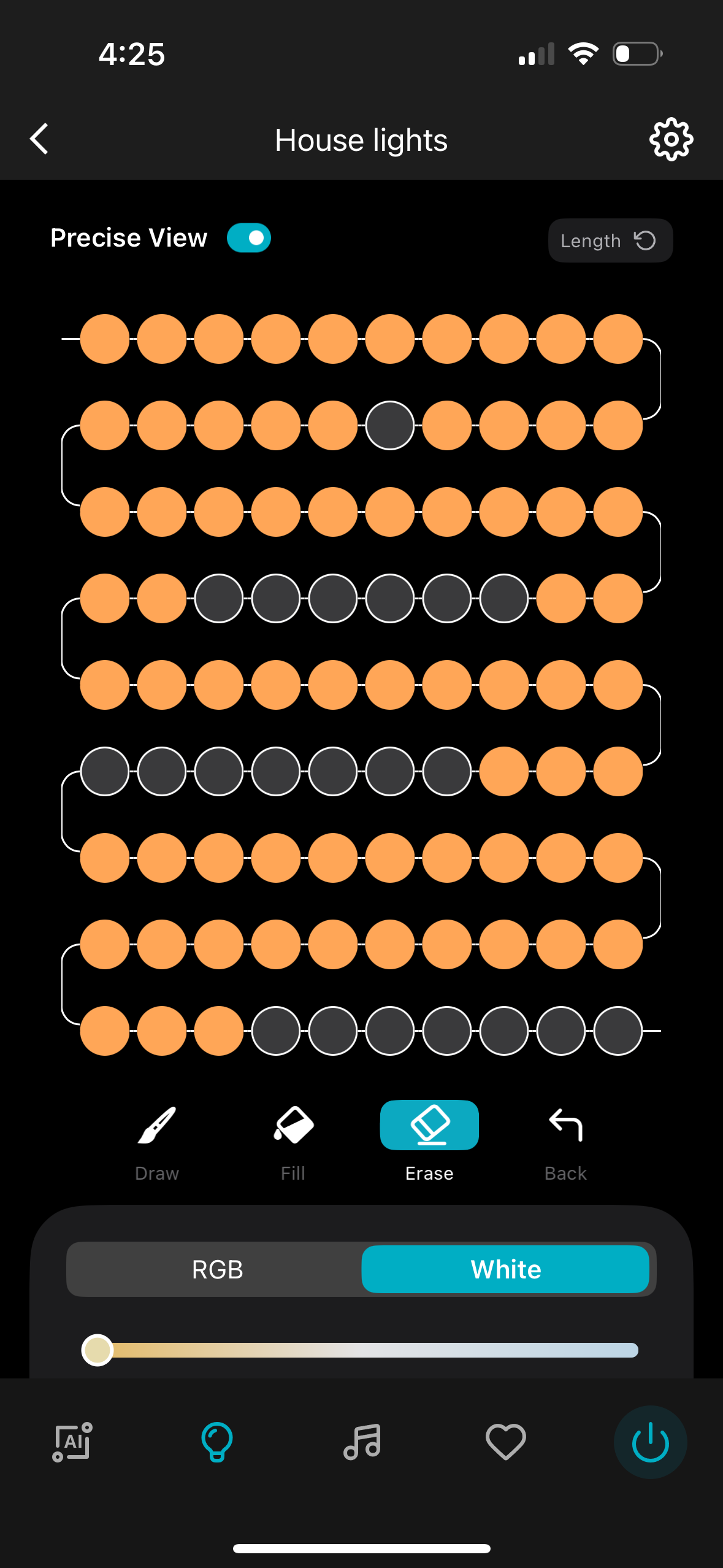The height and width of the screenshot is (1568, 723).
Task: Tap the dark bulb in second row
Action: point(390,425)
